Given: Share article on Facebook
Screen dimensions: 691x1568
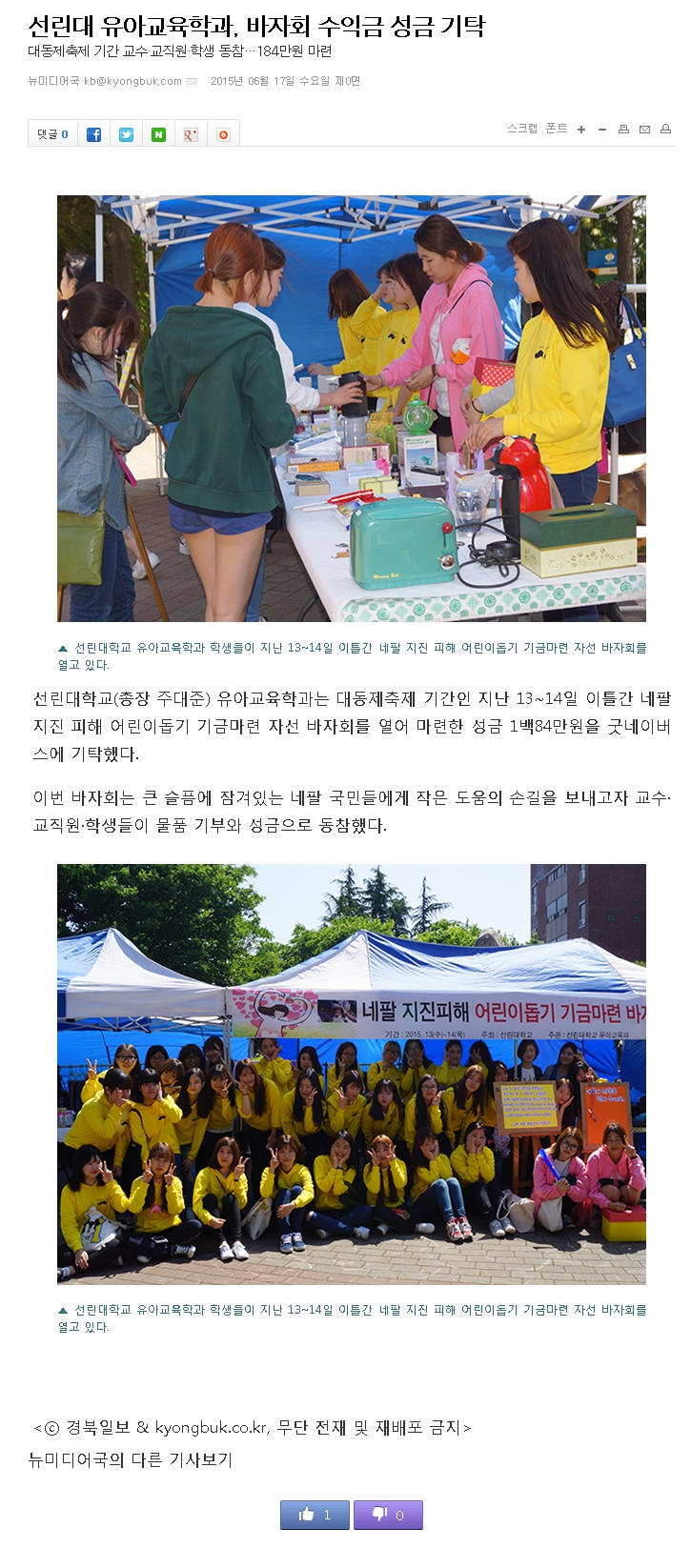Looking at the screenshot, I should tap(93, 134).
